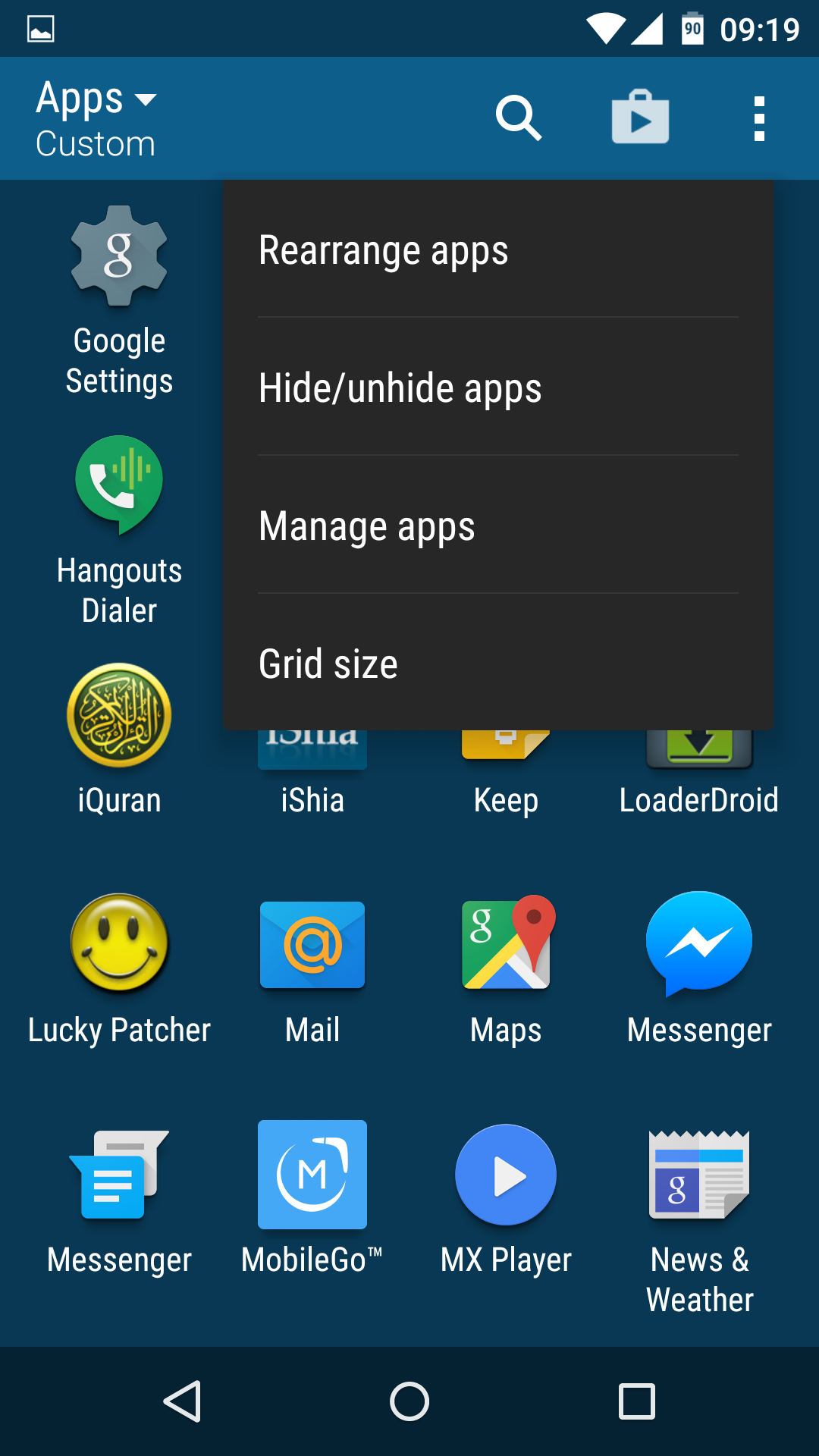Launch MobileGo app
Viewport: 819px width, 1456px height.
(x=312, y=1199)
